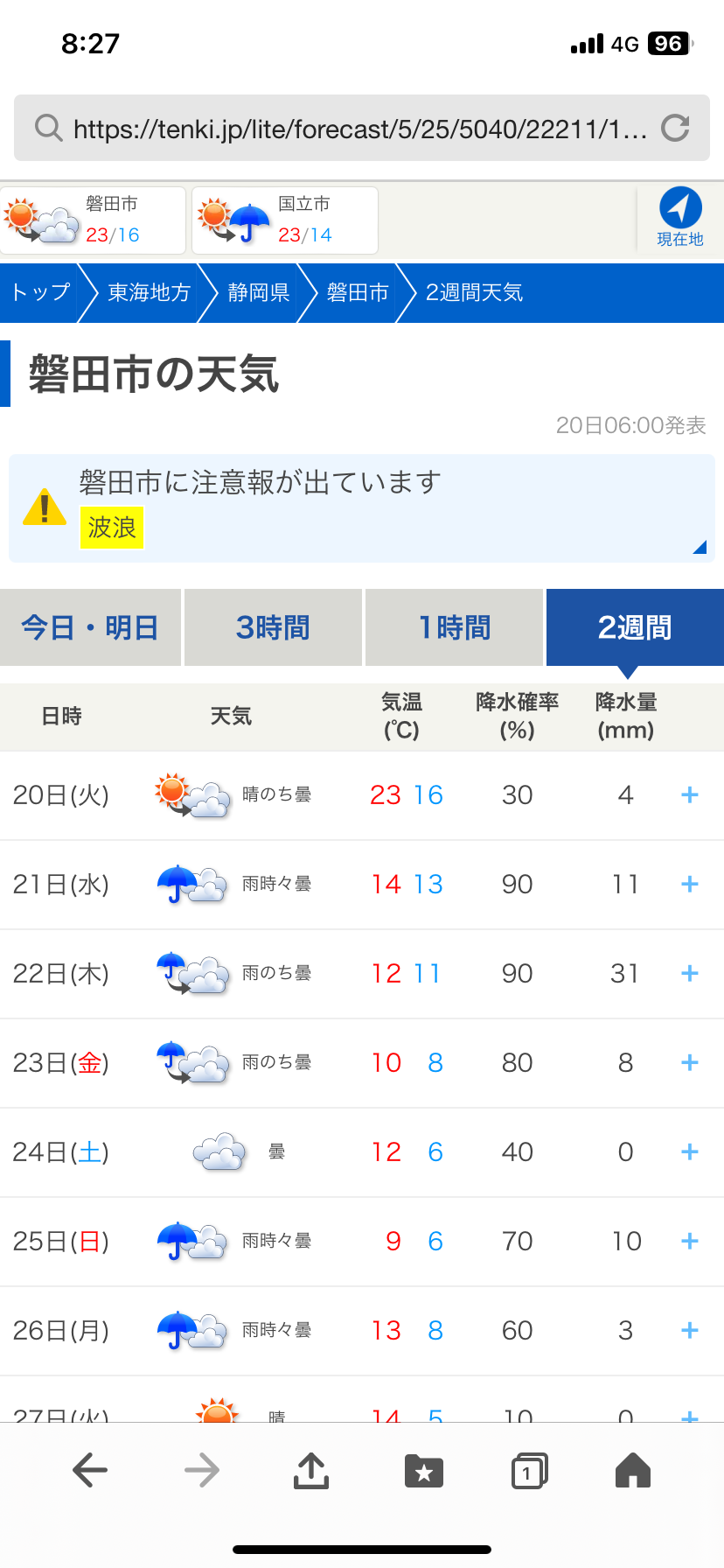Expand details for 24日(土)
This screenshot has height=1568, width=724.
pos(690,1151)
